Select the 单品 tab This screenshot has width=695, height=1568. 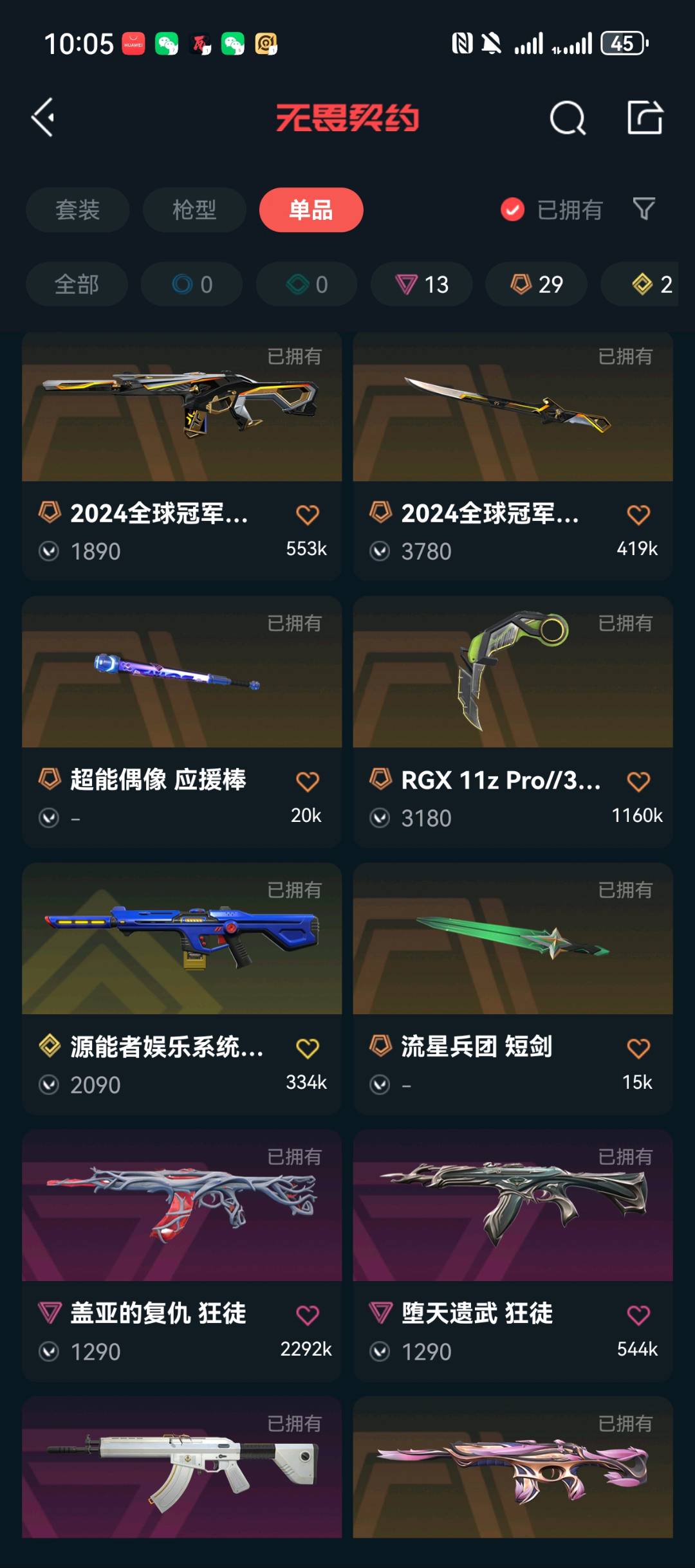pos(311,210)
